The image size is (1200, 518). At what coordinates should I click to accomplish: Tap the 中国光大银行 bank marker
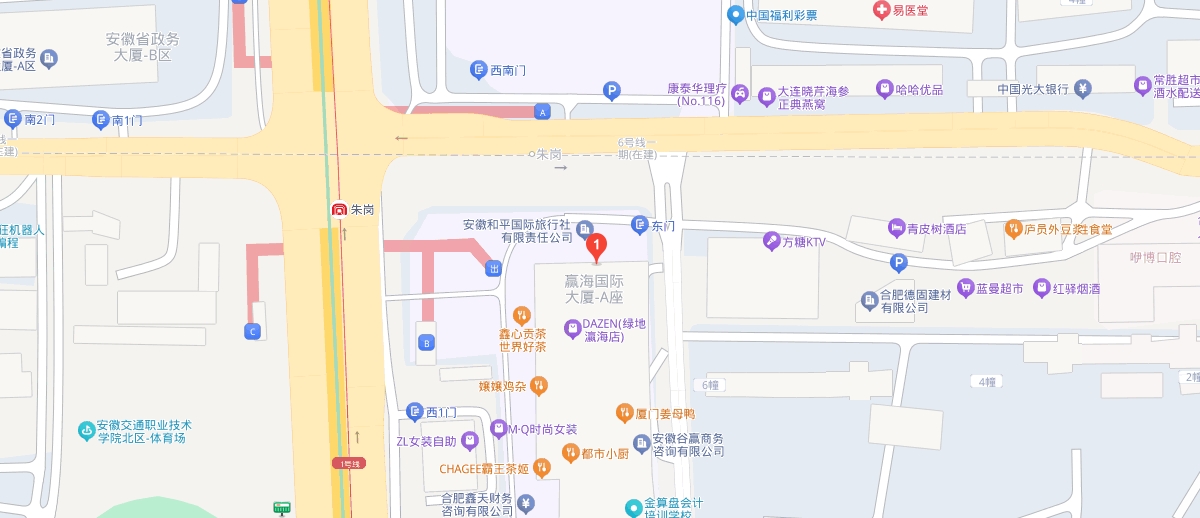[1083, 88]
